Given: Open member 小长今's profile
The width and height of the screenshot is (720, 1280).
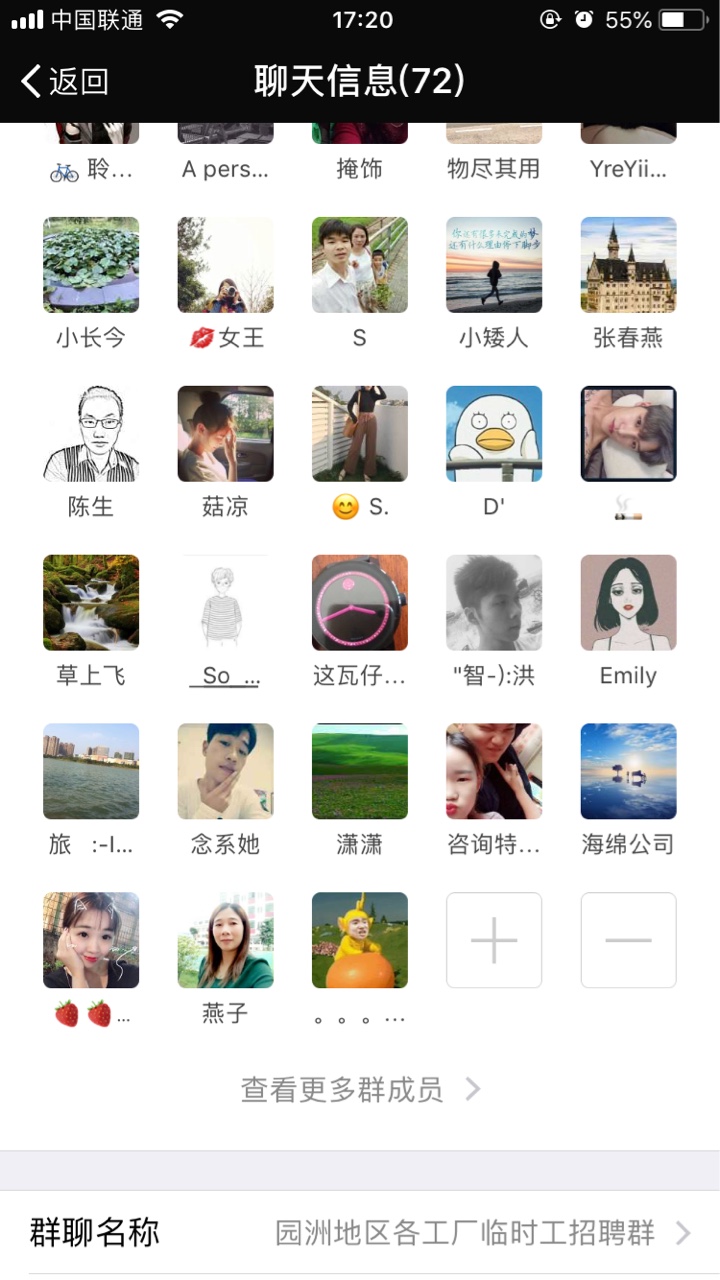Looking at the screenshot, I should (91, 265).
